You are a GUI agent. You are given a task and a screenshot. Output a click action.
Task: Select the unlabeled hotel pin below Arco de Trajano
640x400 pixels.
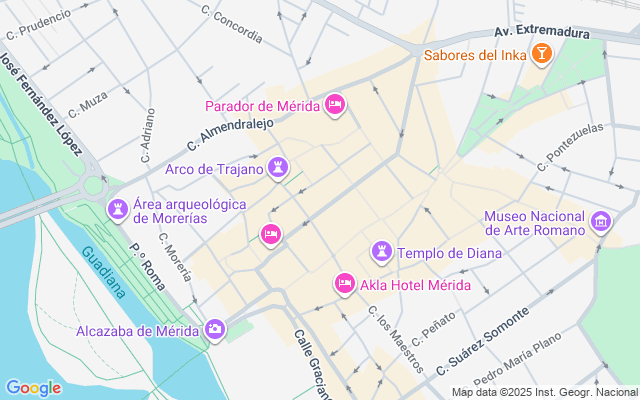[270, 235]
